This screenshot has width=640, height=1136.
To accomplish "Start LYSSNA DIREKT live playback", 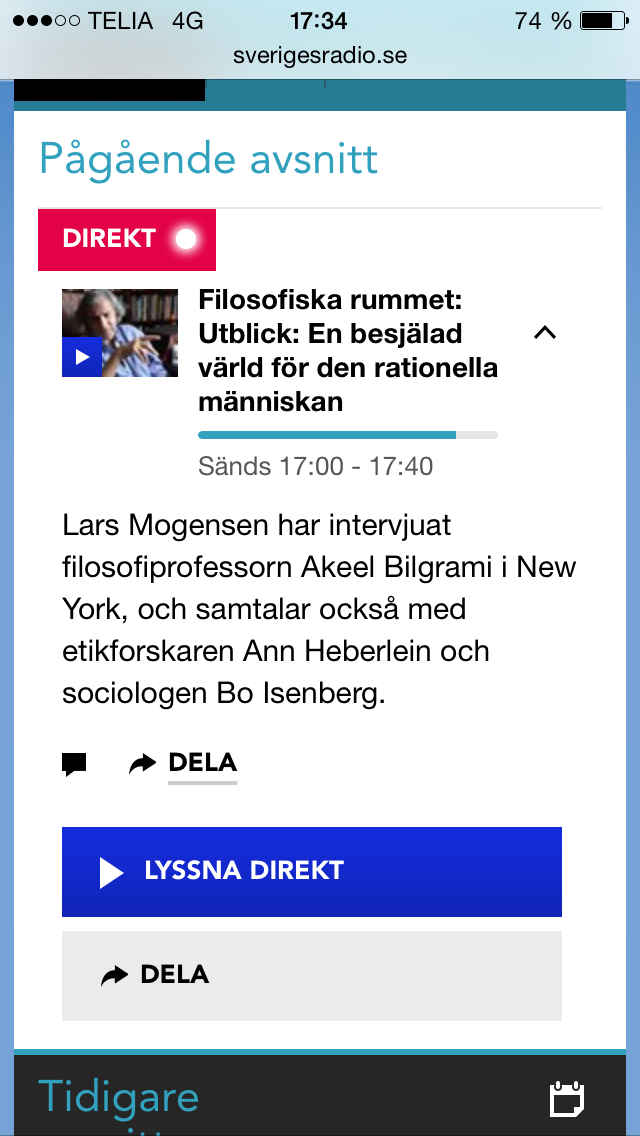I will click(x=311, y=871).
